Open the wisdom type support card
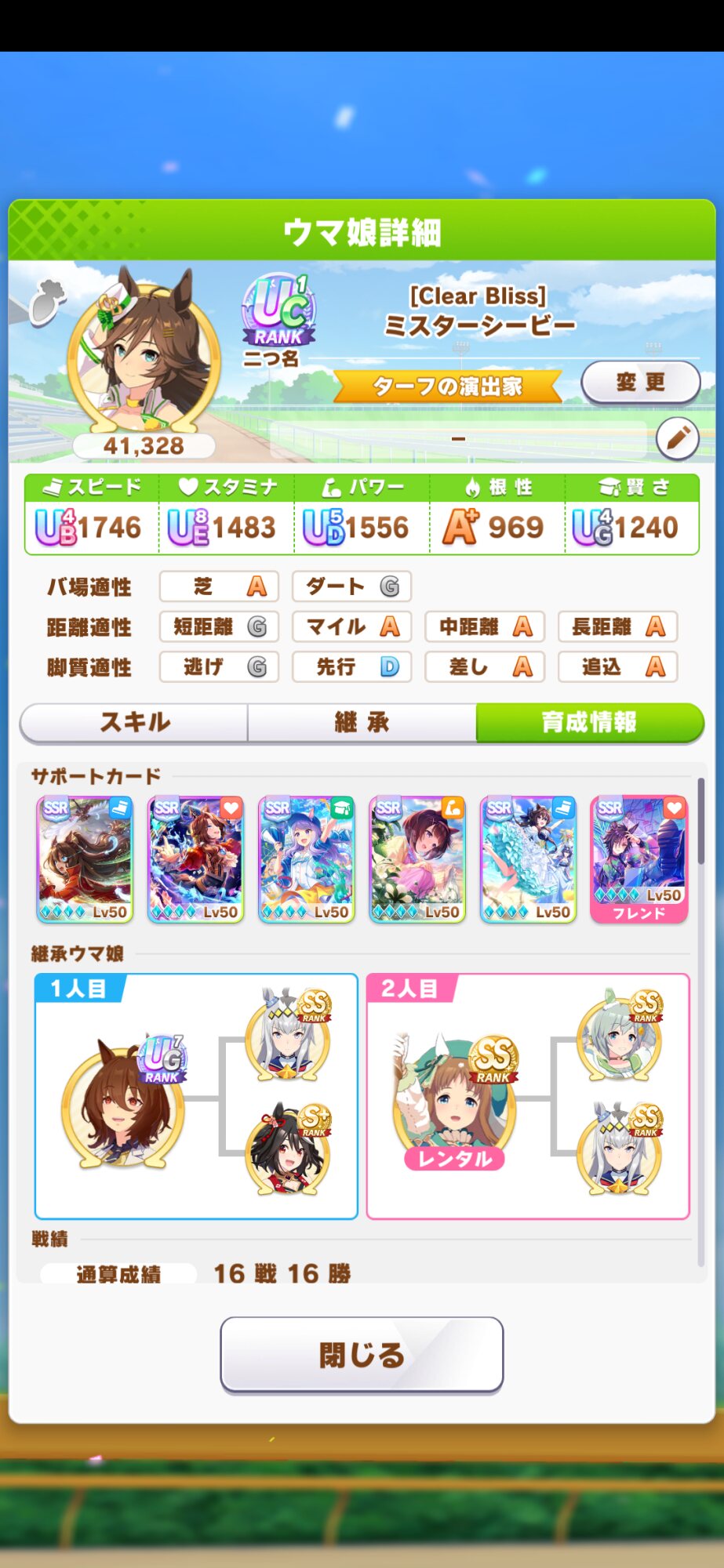 tap(307, 860)
